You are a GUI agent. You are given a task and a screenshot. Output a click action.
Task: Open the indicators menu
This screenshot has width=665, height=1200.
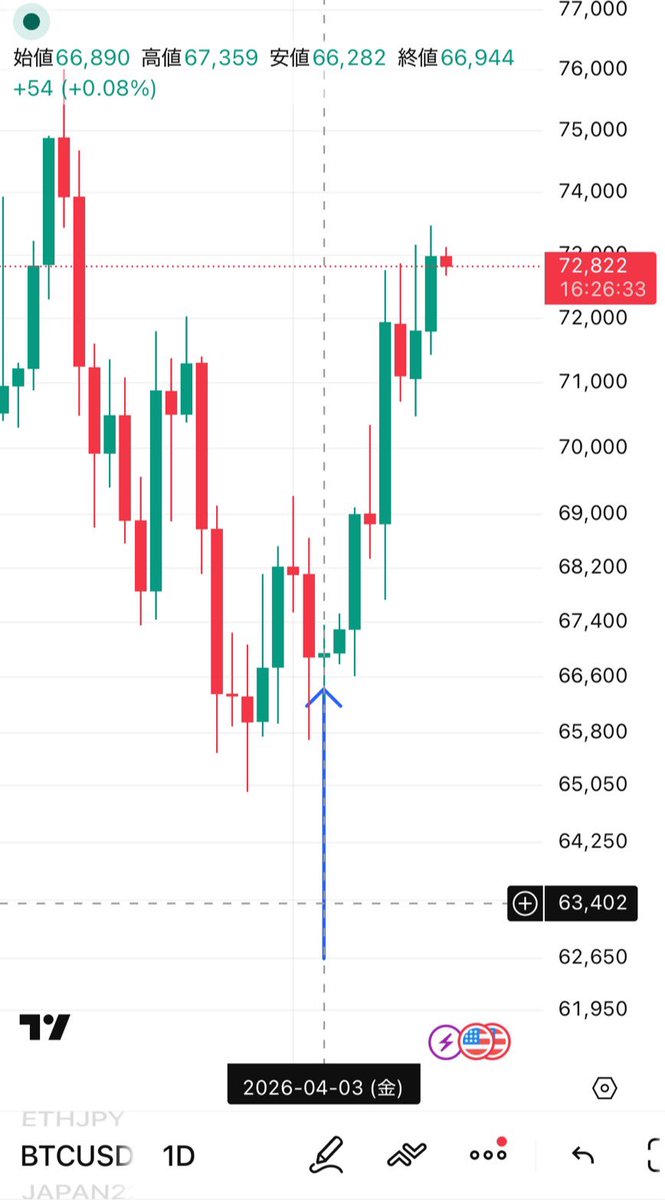click(407, 1155)
